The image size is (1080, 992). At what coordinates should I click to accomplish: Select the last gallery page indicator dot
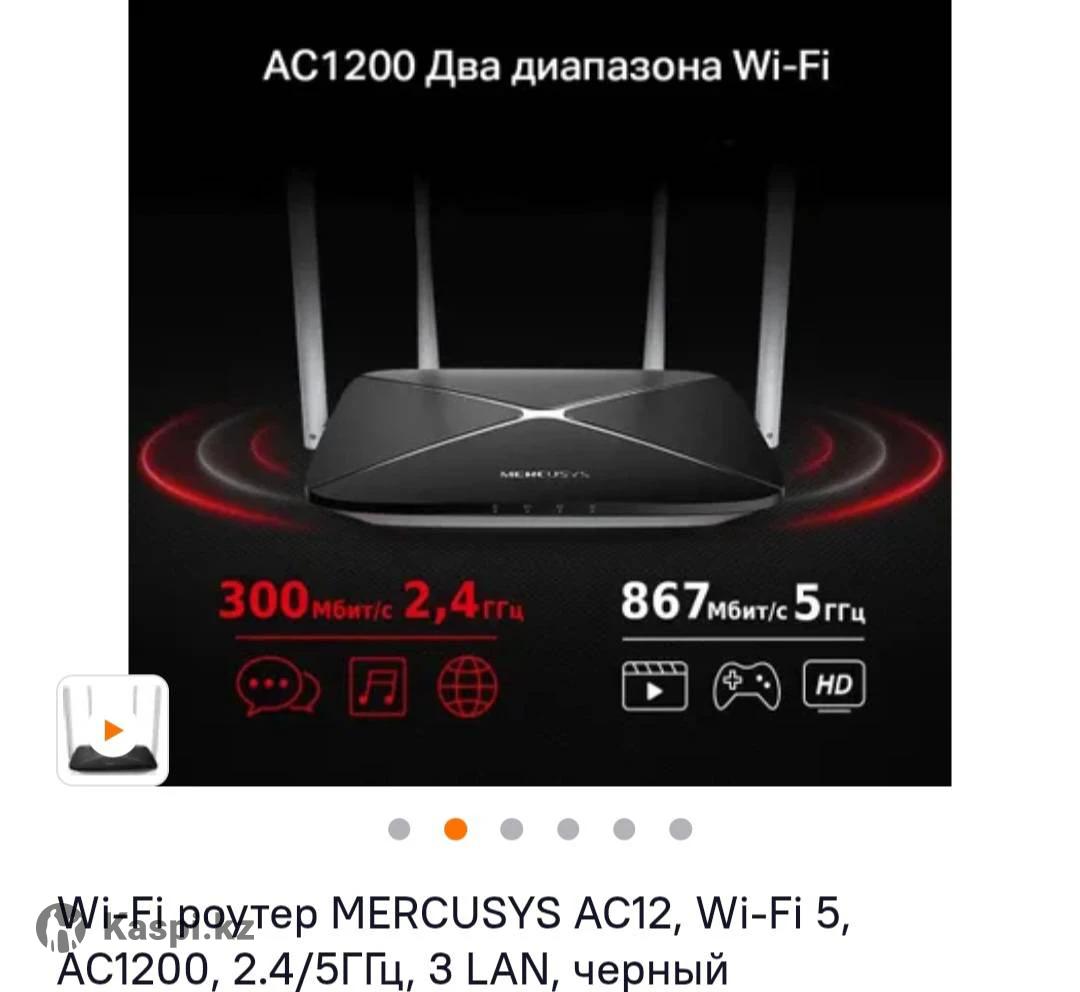[x=681, y=829]
